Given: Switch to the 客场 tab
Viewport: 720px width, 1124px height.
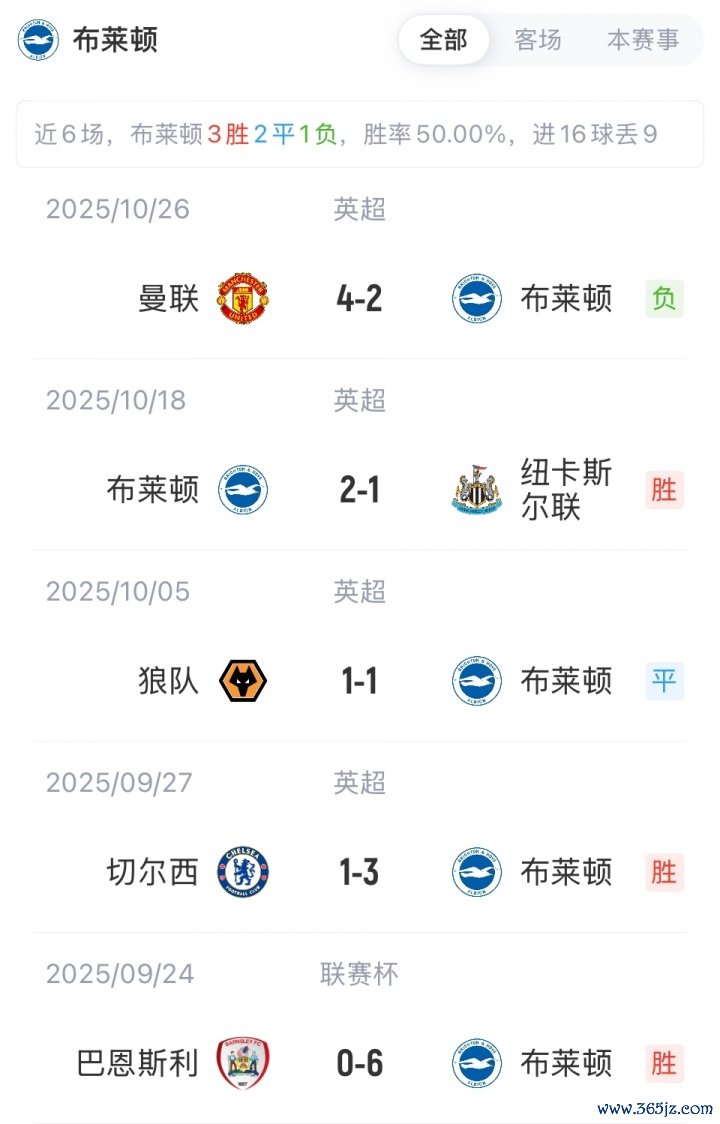Looking at the screenshot, I should [538, 40].
